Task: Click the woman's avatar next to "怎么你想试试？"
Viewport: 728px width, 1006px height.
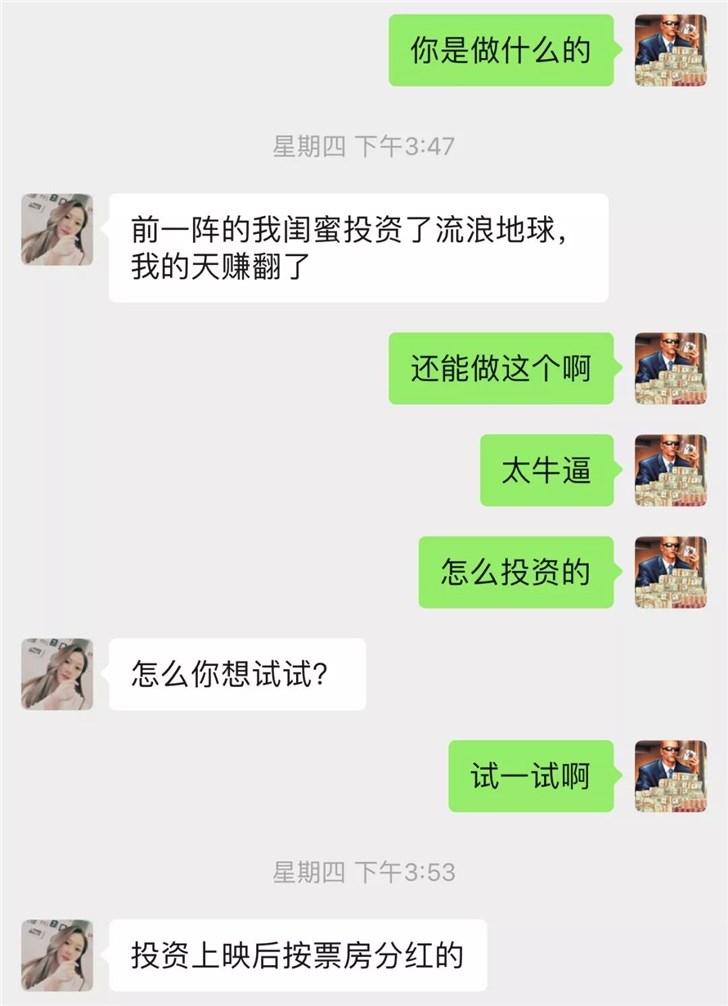Action: [55, 672]
